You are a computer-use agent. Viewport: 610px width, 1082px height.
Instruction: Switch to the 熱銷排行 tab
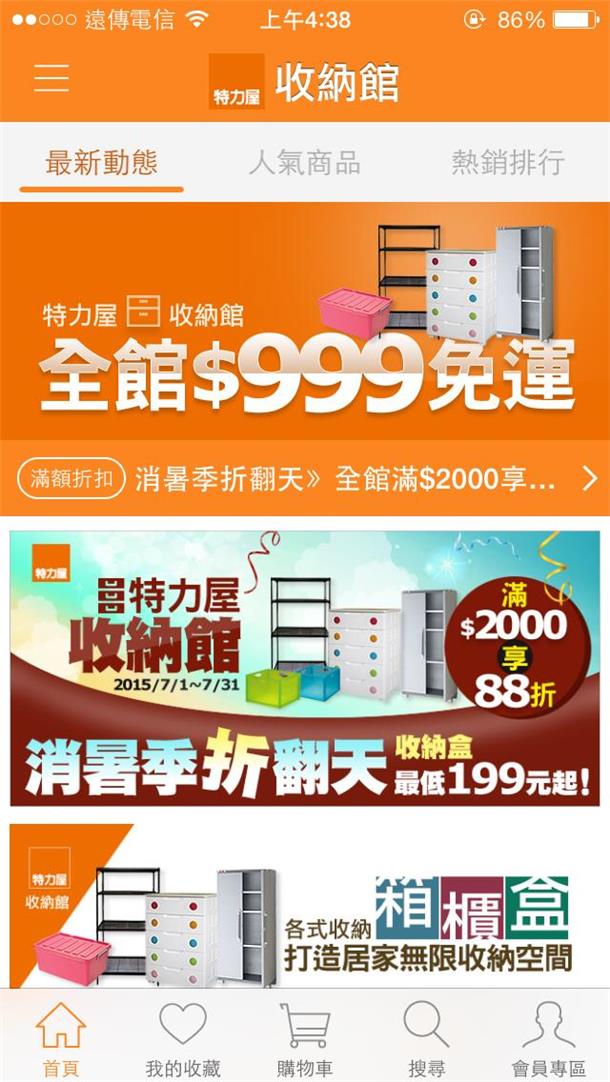507,163
